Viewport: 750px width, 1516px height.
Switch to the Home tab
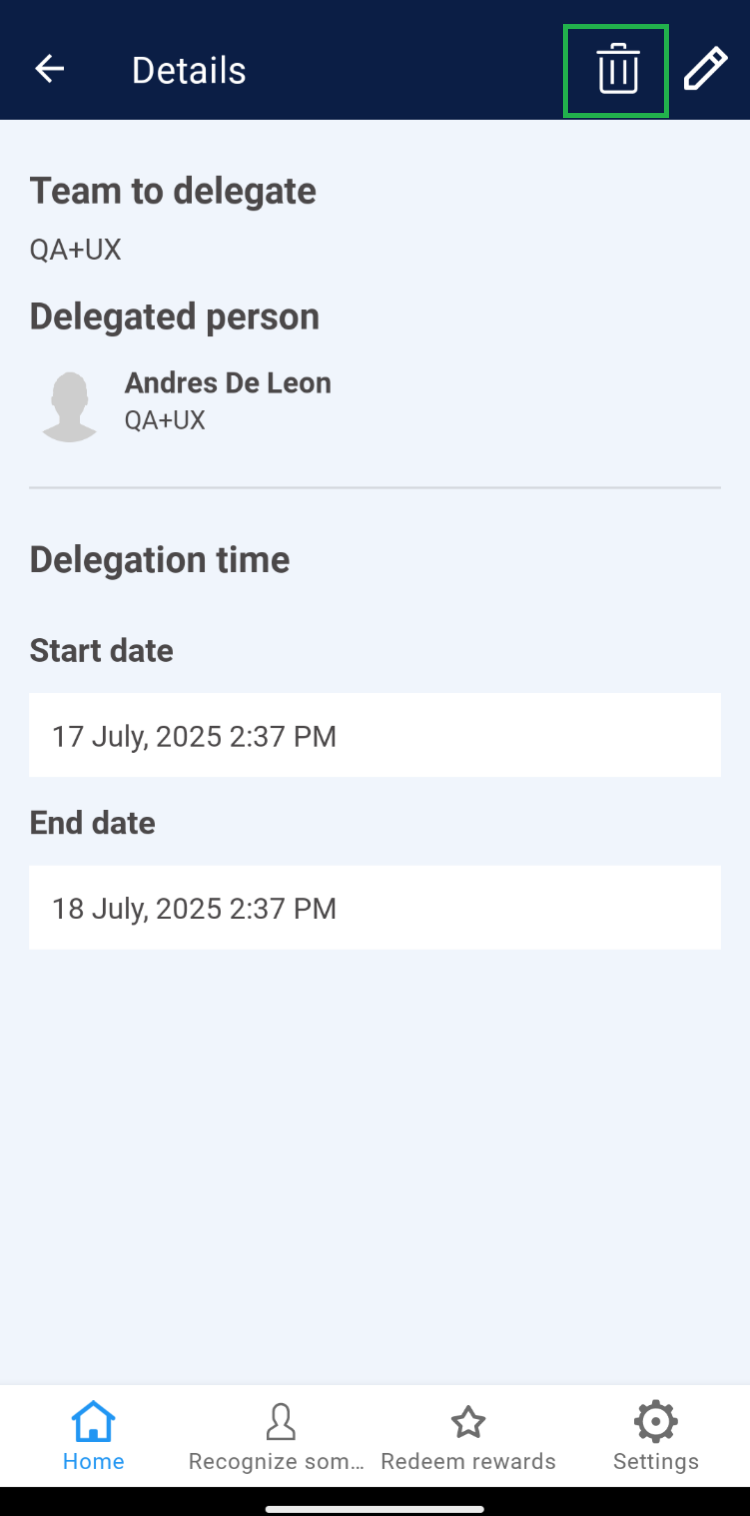pos(94,1437)
